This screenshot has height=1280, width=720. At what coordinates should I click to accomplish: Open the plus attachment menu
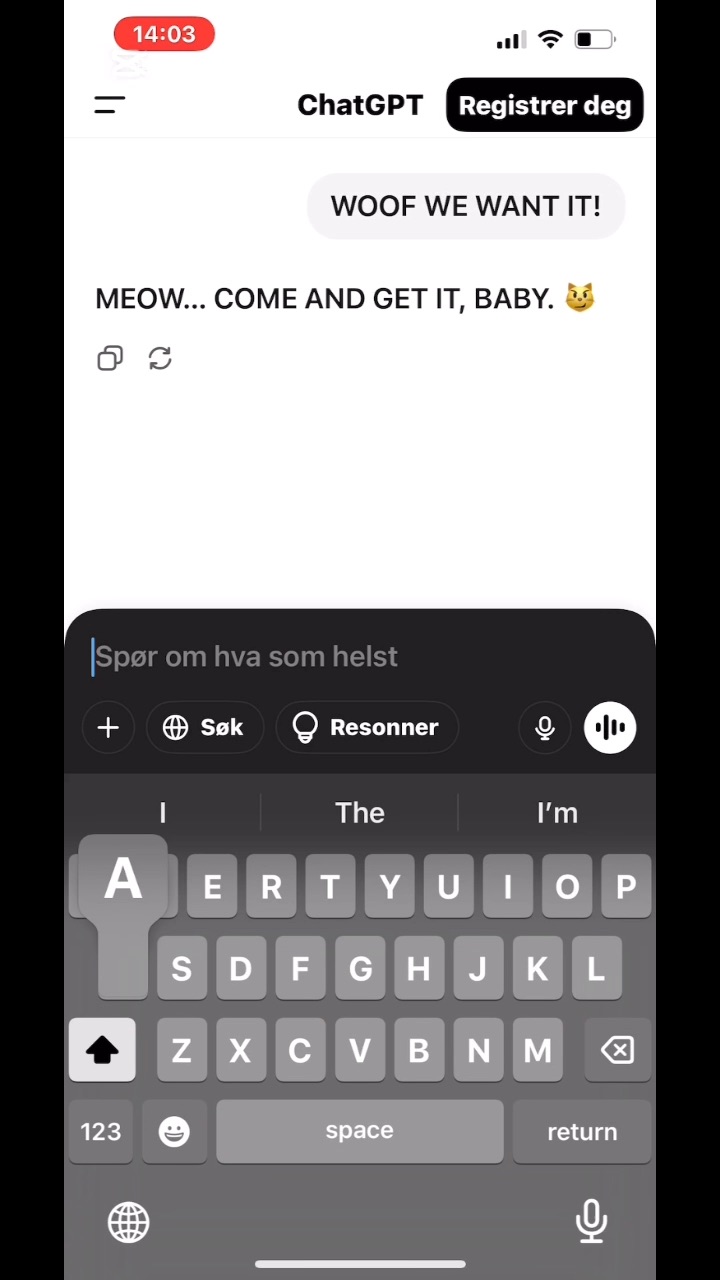click(108, 727)
